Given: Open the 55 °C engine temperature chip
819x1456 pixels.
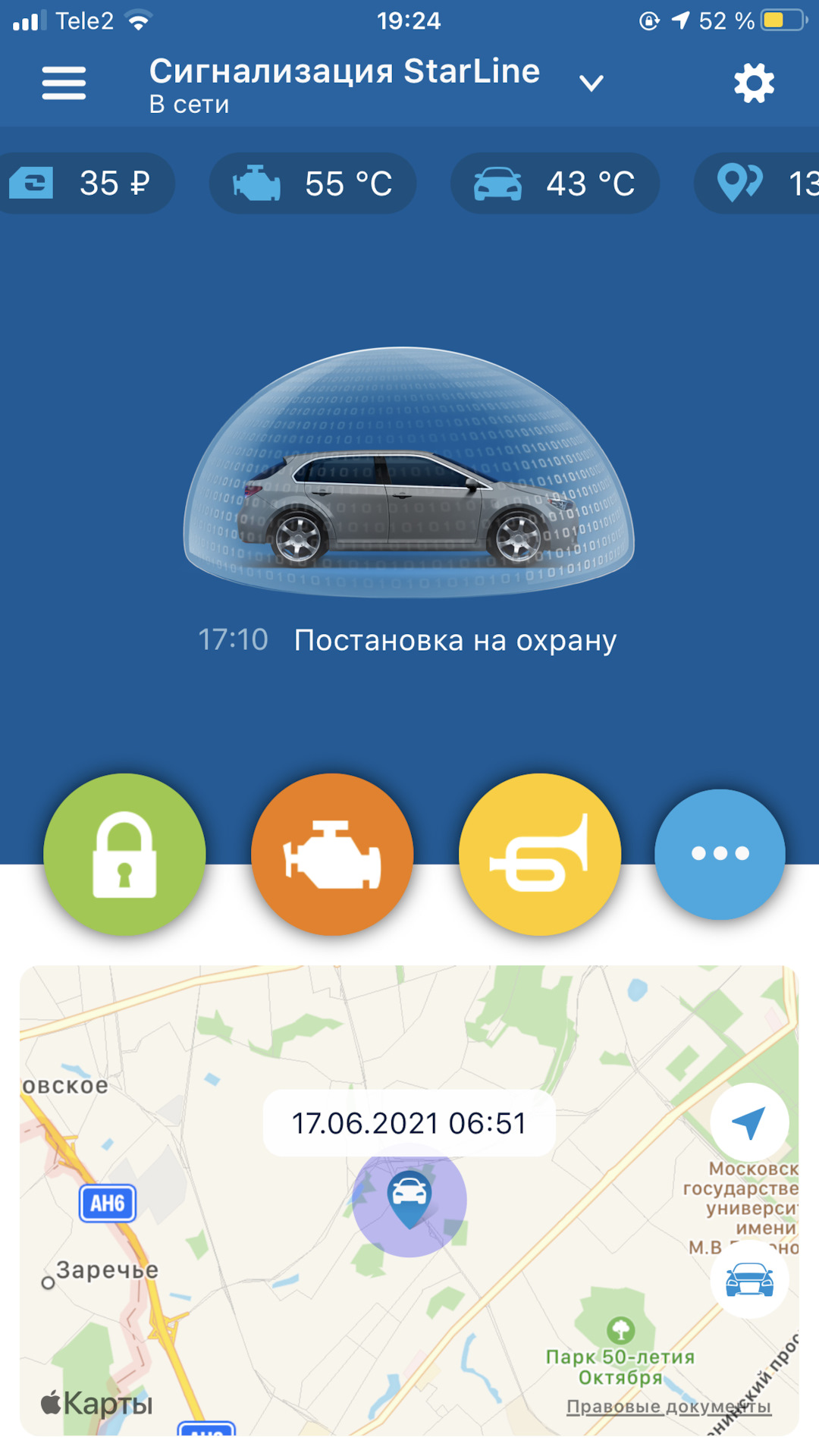Looking at the screenshot, I should coord(312,184).
